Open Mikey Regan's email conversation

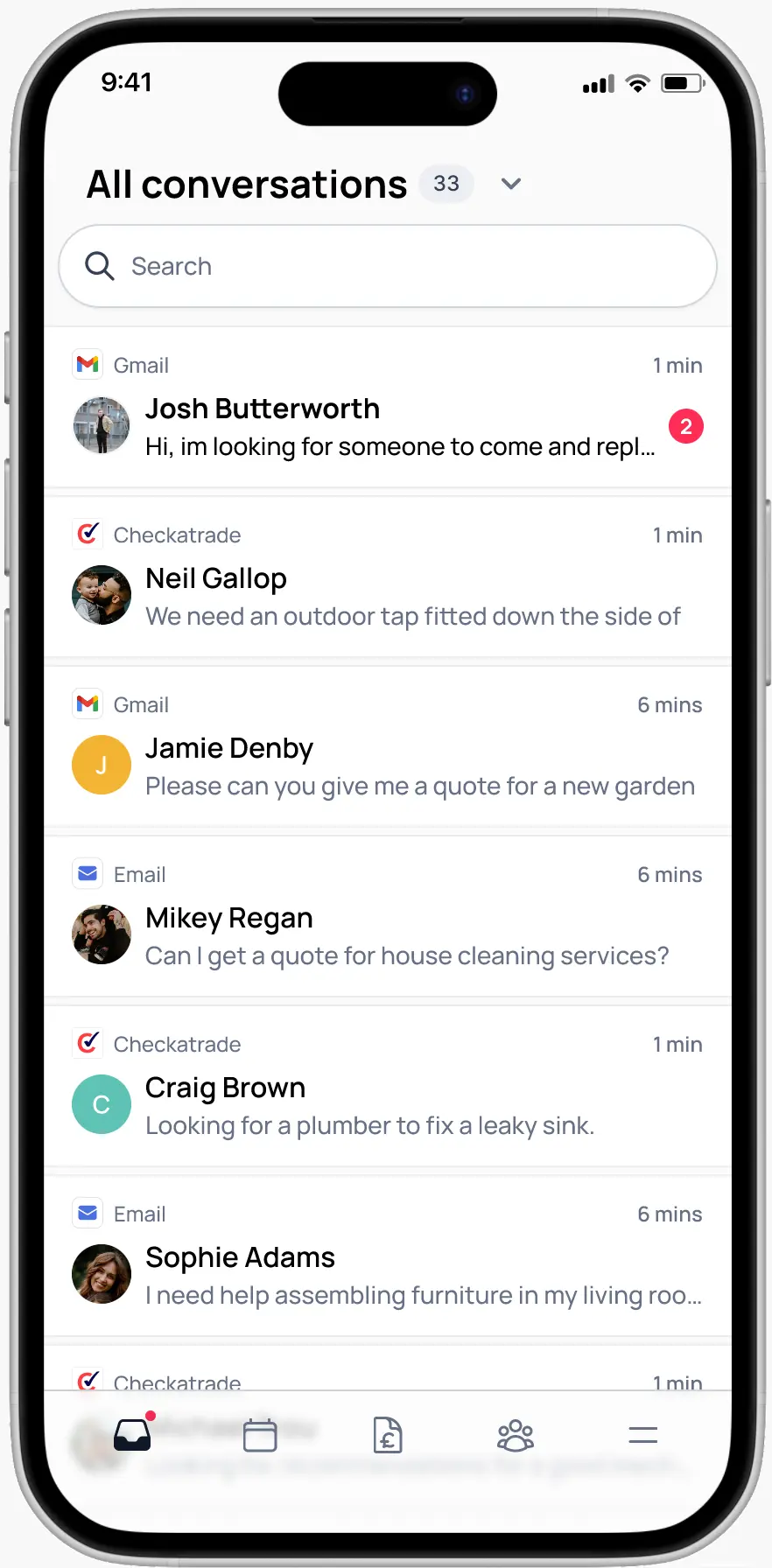click(387, 935)
